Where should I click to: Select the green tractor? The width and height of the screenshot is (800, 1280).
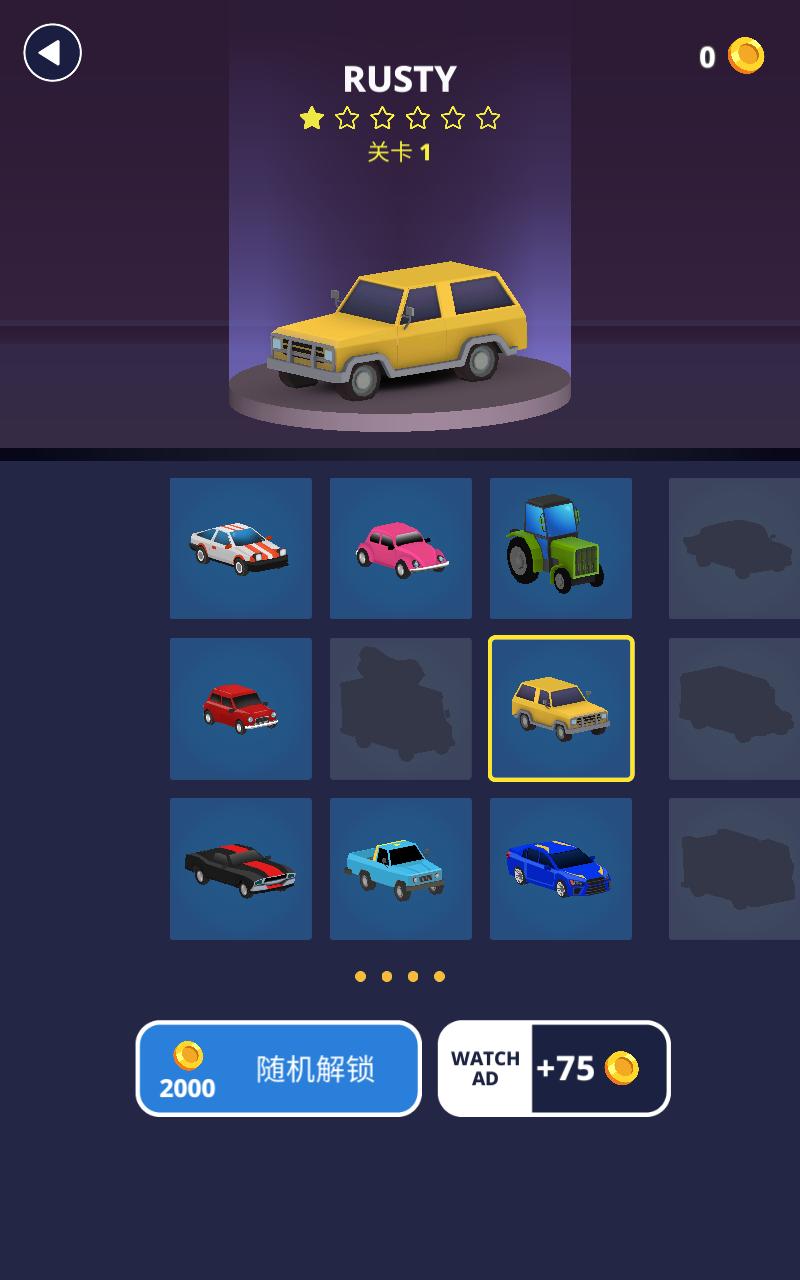point(561,548)
